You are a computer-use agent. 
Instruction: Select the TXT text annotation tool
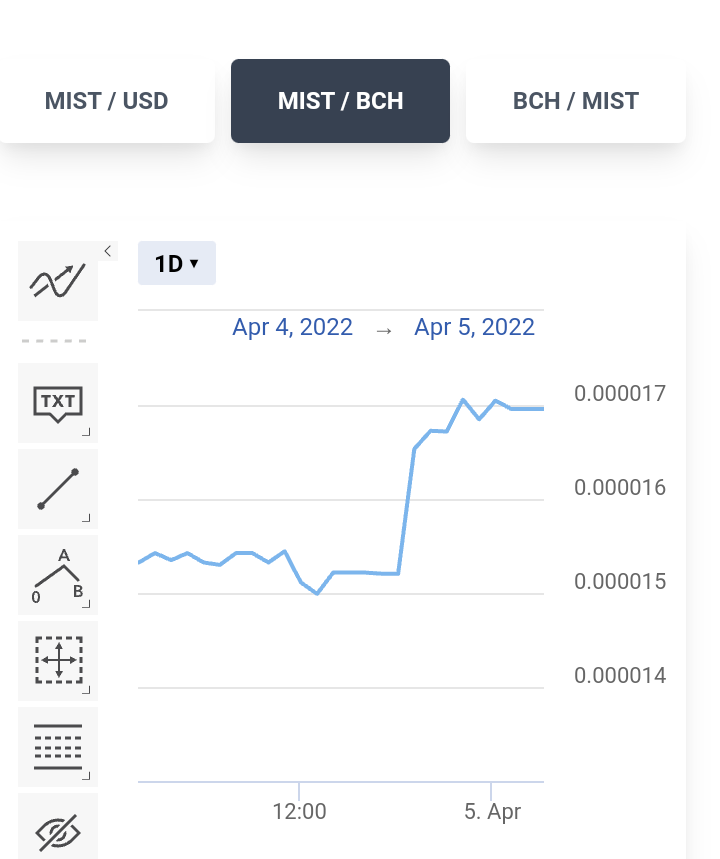58,403
